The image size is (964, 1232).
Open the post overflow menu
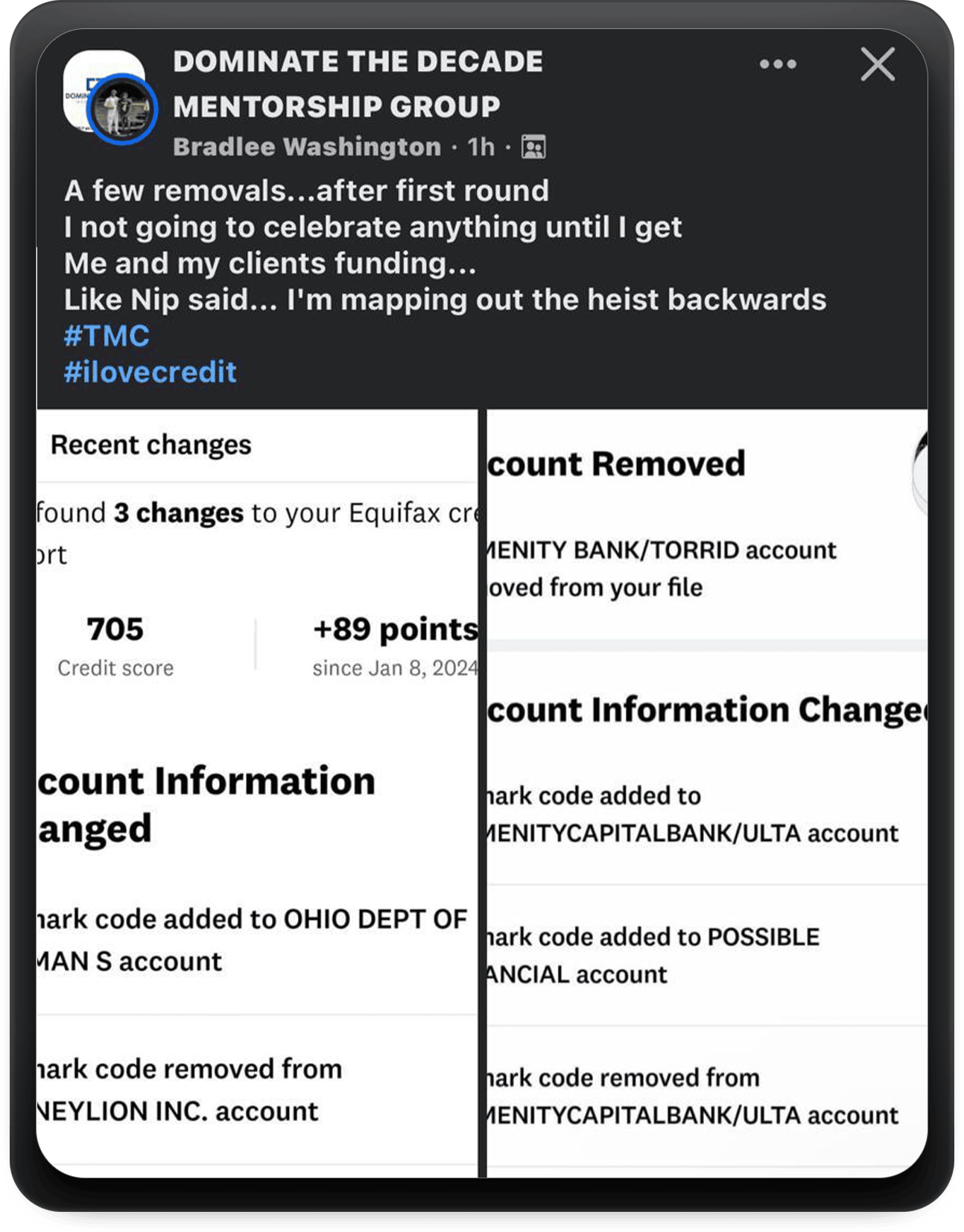click(x=778, y=65)
